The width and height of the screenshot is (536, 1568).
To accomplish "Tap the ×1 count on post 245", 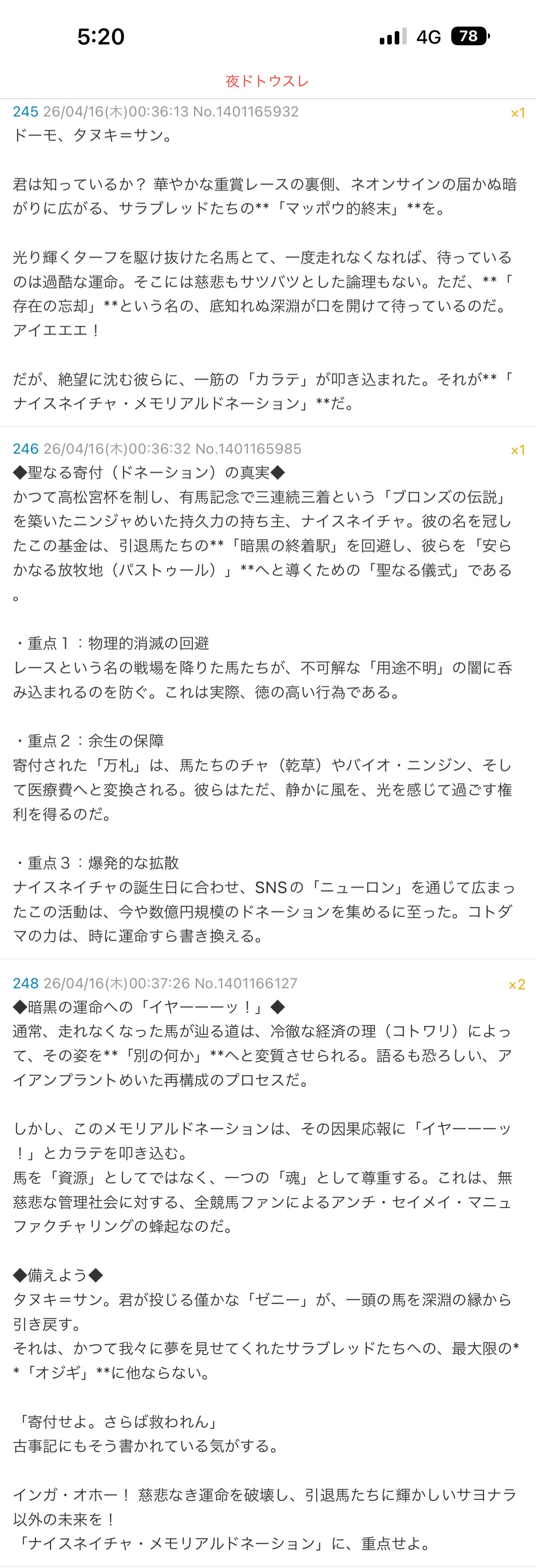I will tap(518, 113).
